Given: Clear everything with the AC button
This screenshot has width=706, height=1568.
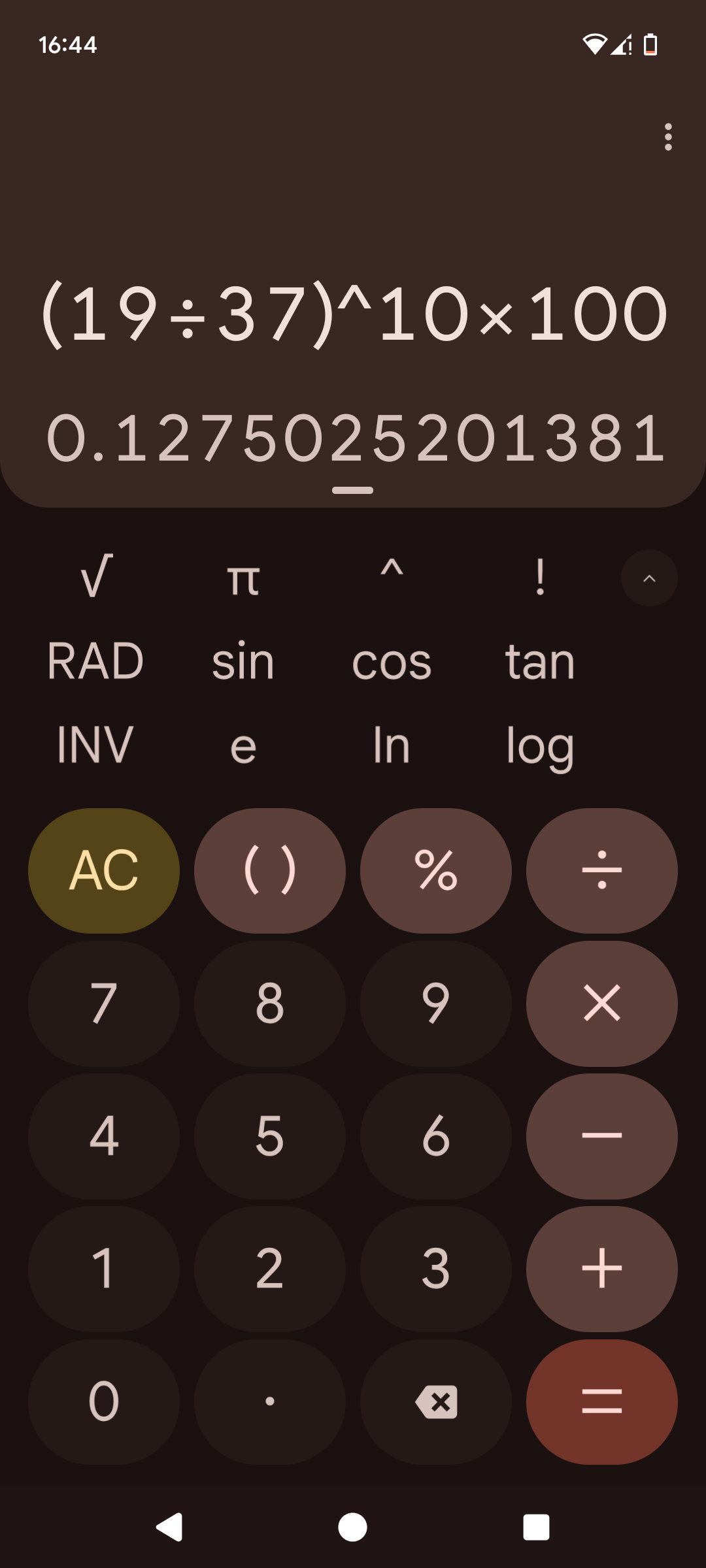Looking at the screenshot, I should [104, 870].
